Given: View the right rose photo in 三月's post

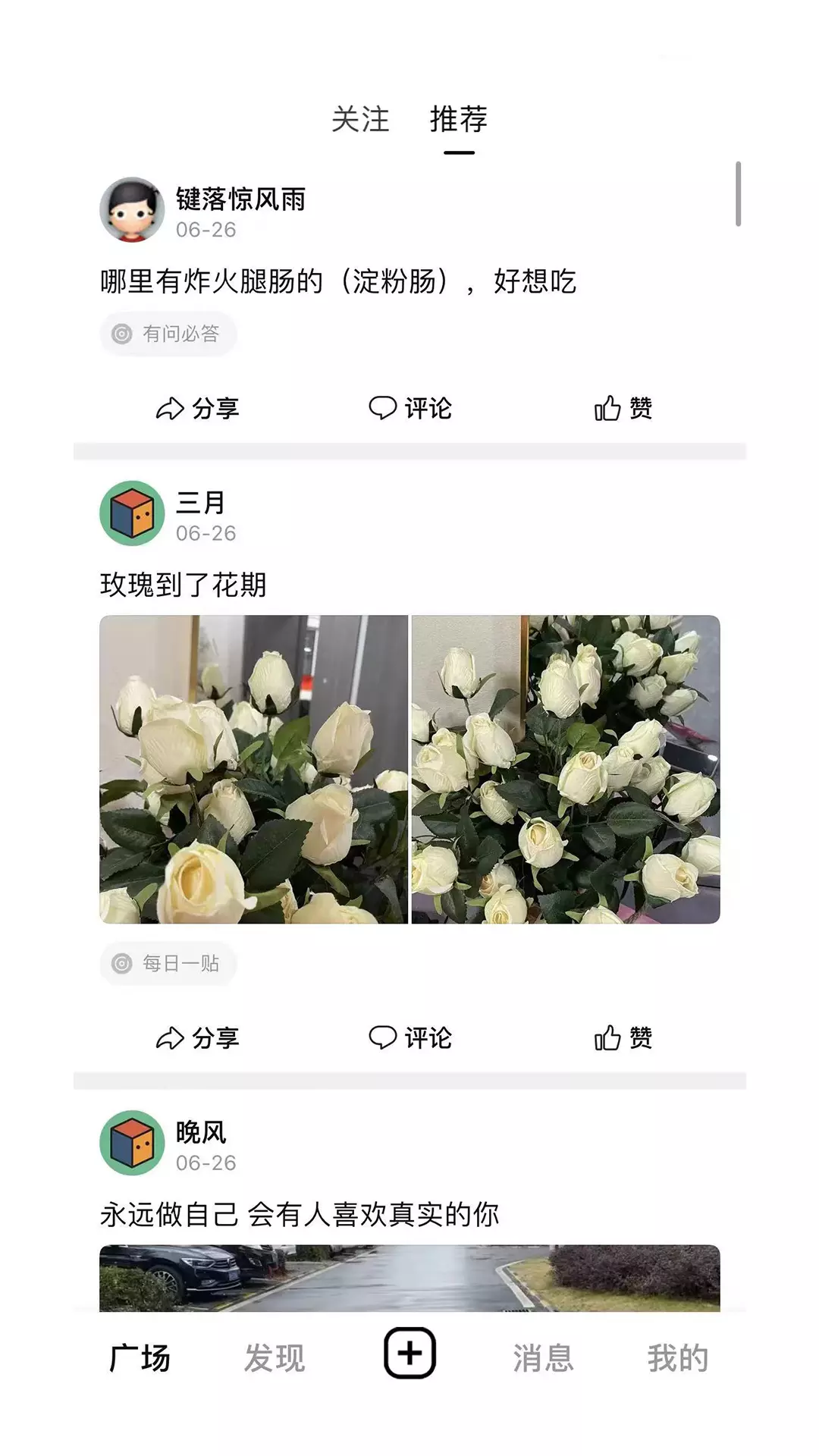Looking at the screenshot, I should (x=566, y=769).
